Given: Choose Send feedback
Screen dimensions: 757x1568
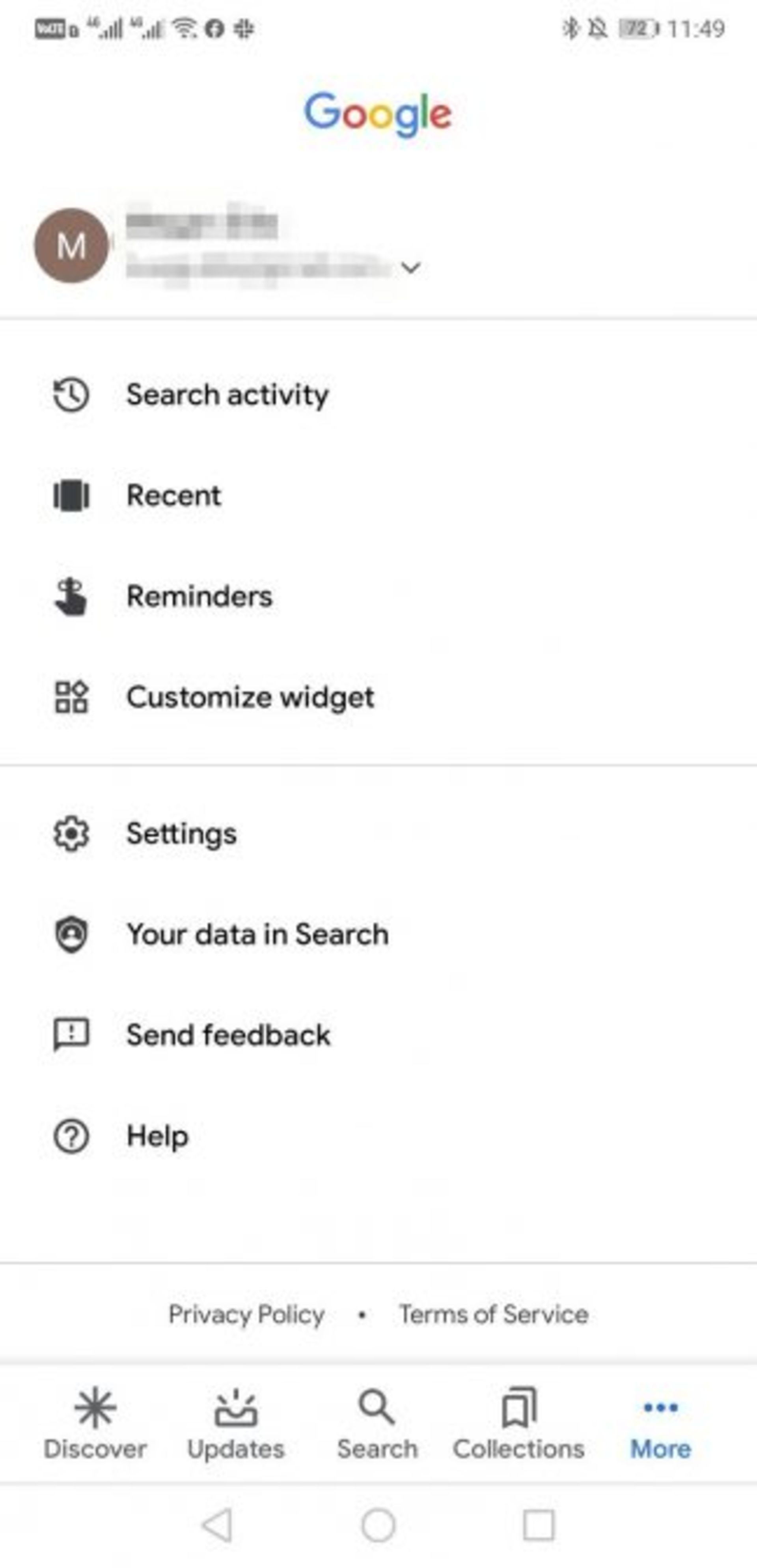Looking at the screenshot, I should pos(228,1035).
